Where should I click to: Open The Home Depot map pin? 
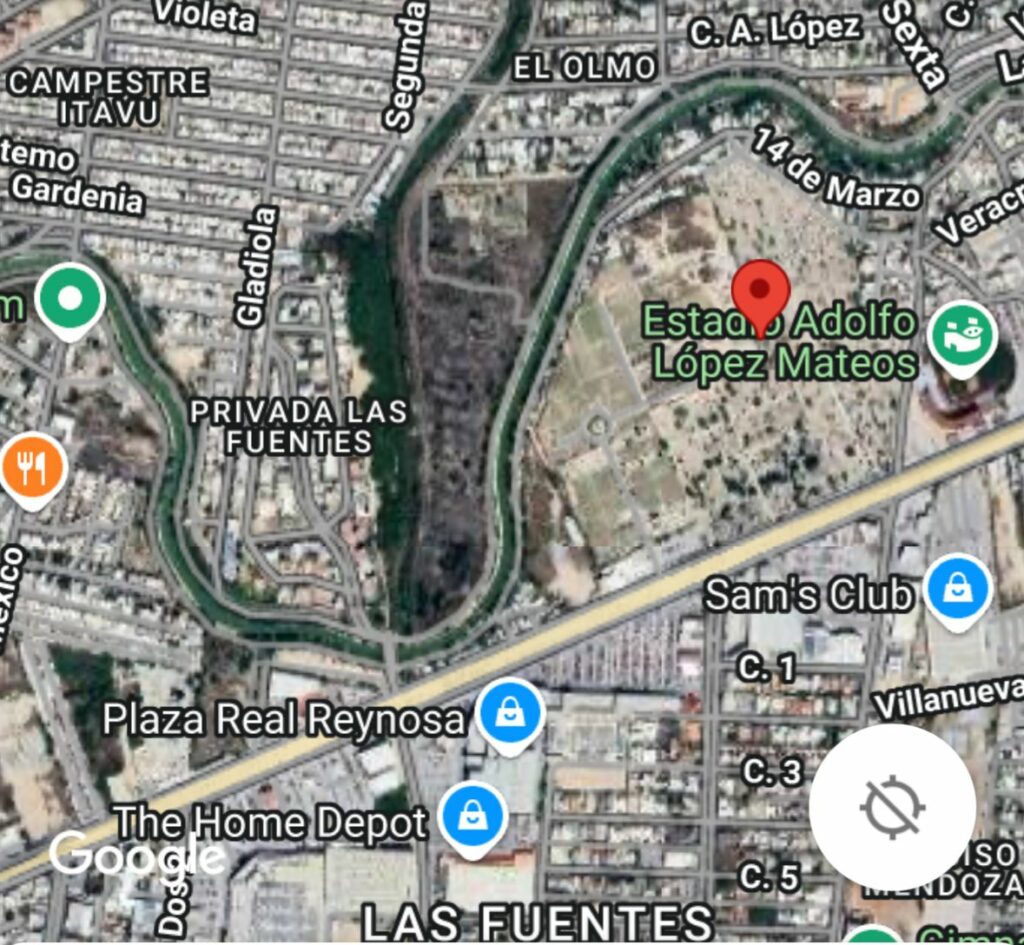pos(471,816)
